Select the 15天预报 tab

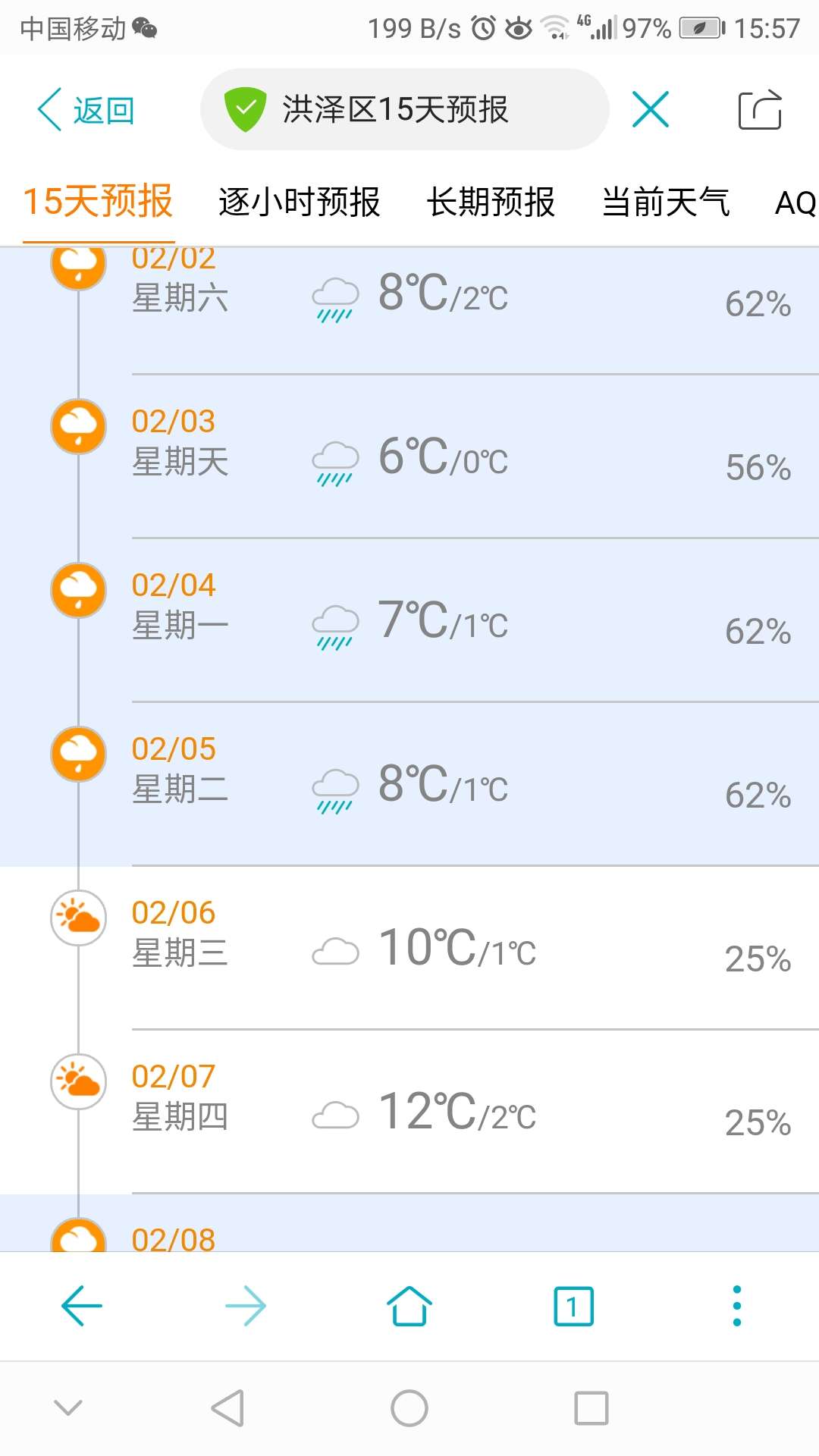coord(99,202)
